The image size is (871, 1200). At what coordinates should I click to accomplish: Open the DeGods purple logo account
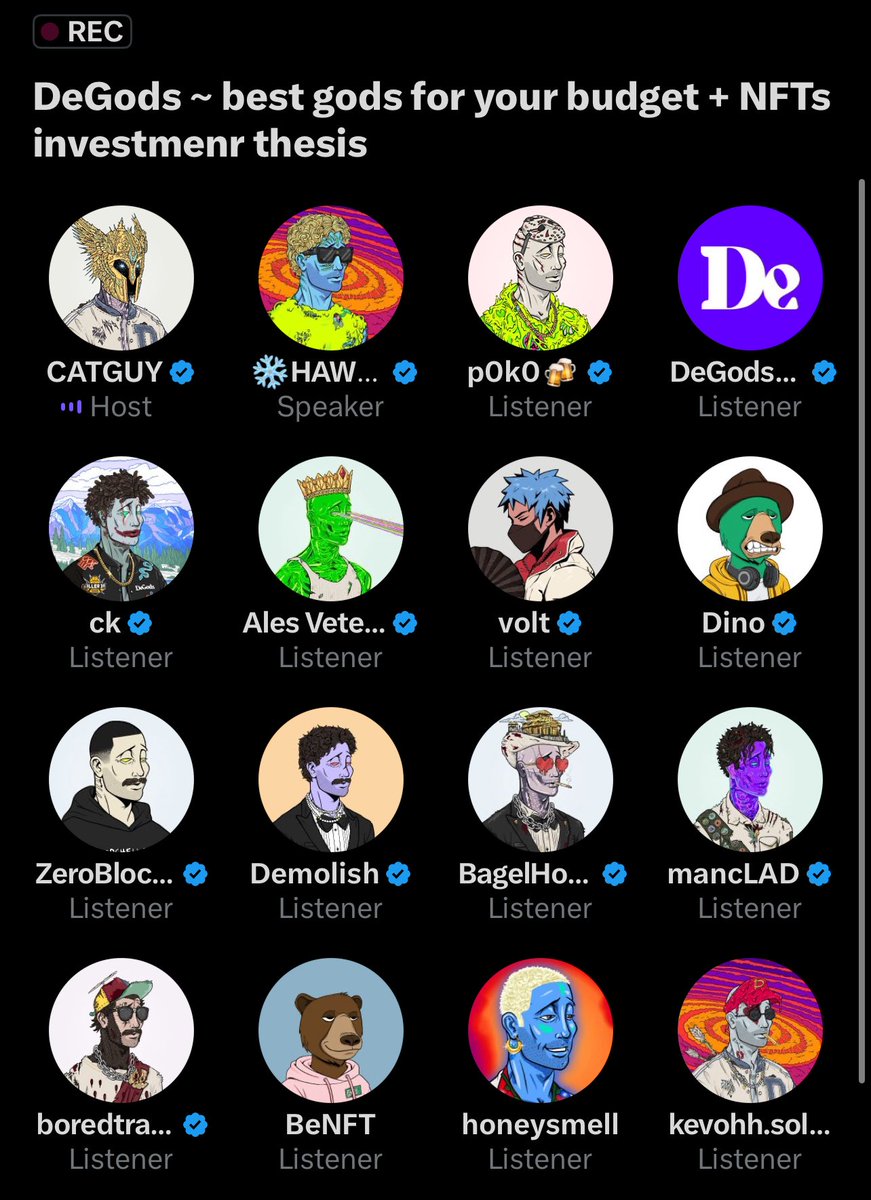click(750, 279)
